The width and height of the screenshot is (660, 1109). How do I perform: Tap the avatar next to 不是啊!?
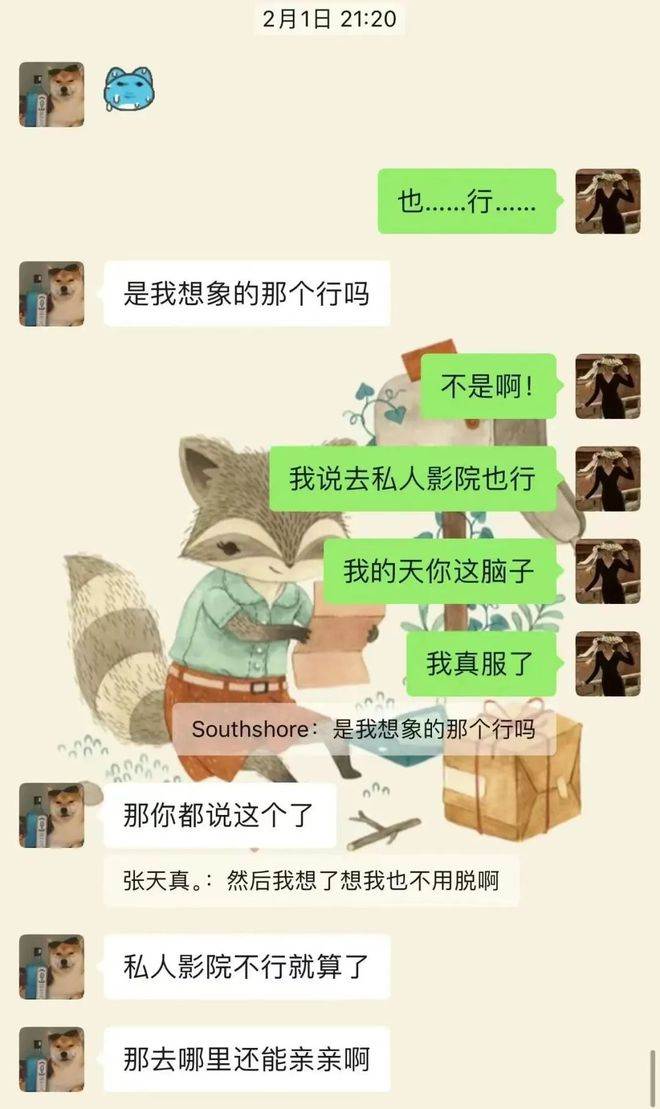[x=607, y=386]
